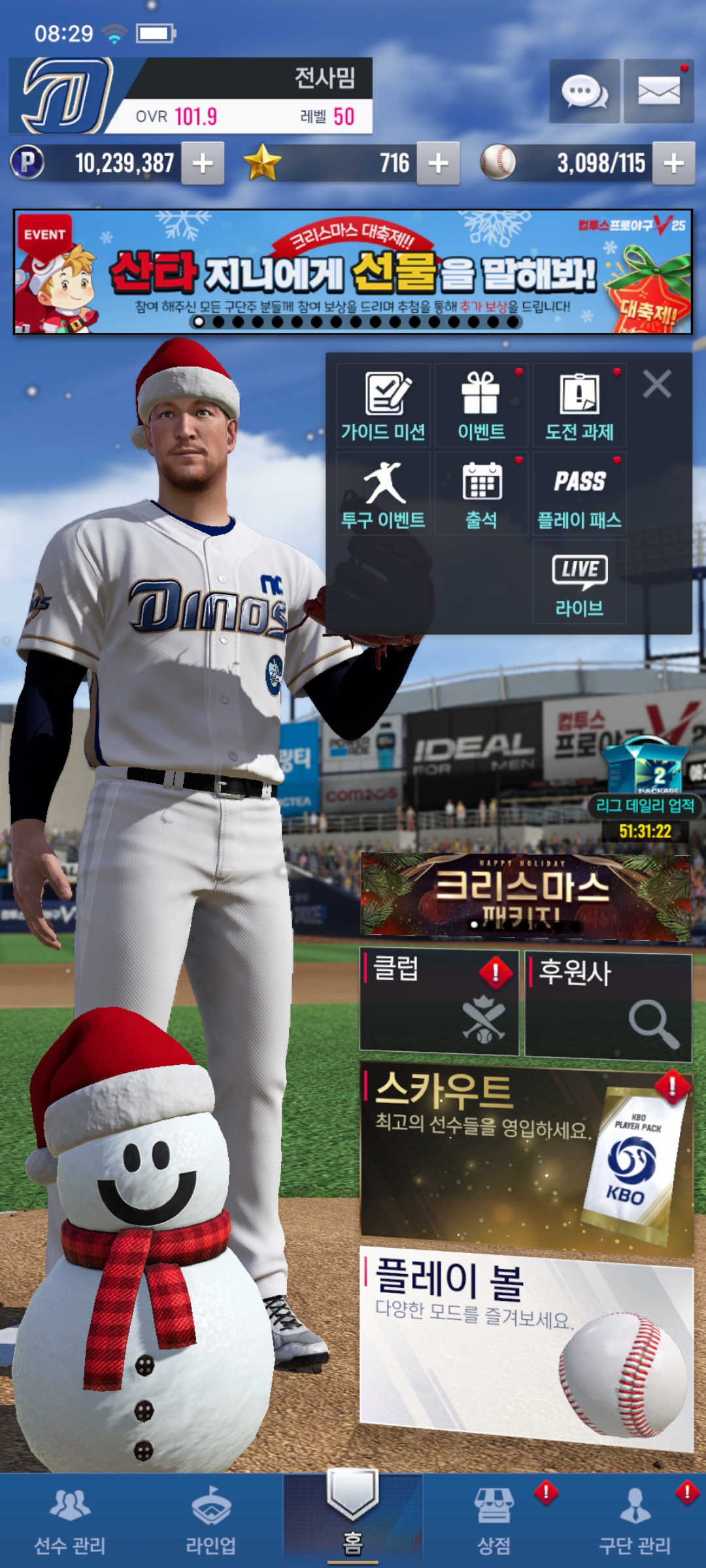
Task: Open 도전 과제 challenges
Action: 580,406
